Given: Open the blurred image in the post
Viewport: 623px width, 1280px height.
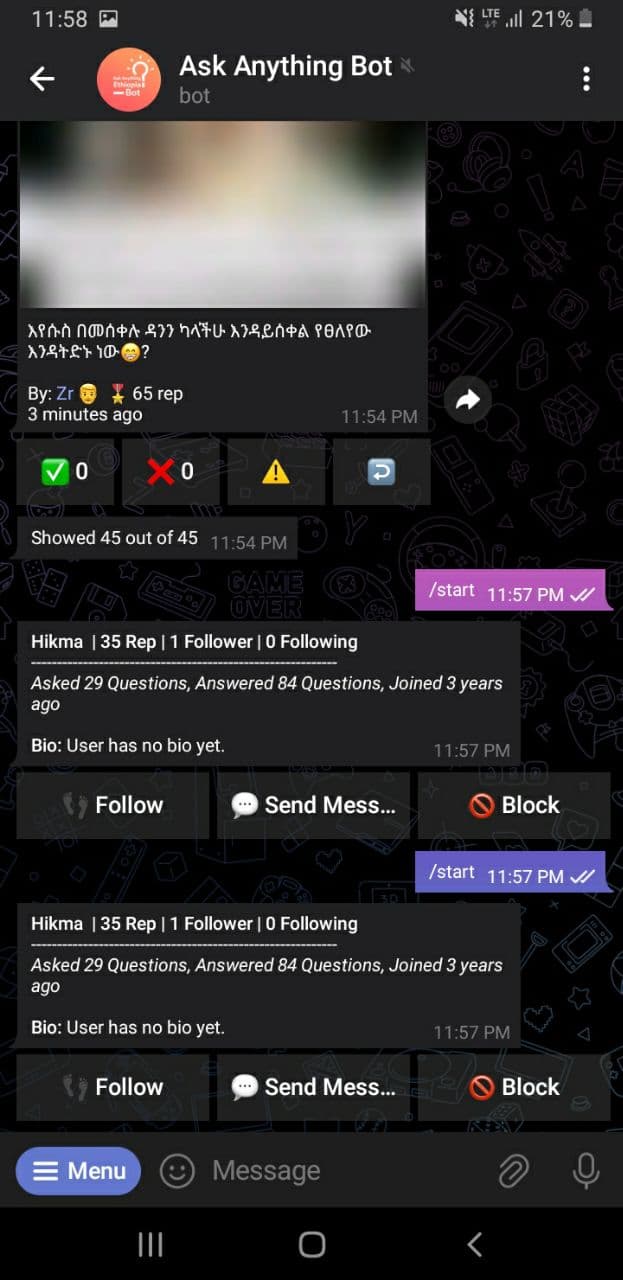Looking at the screenshot, I should pos(223,215).
